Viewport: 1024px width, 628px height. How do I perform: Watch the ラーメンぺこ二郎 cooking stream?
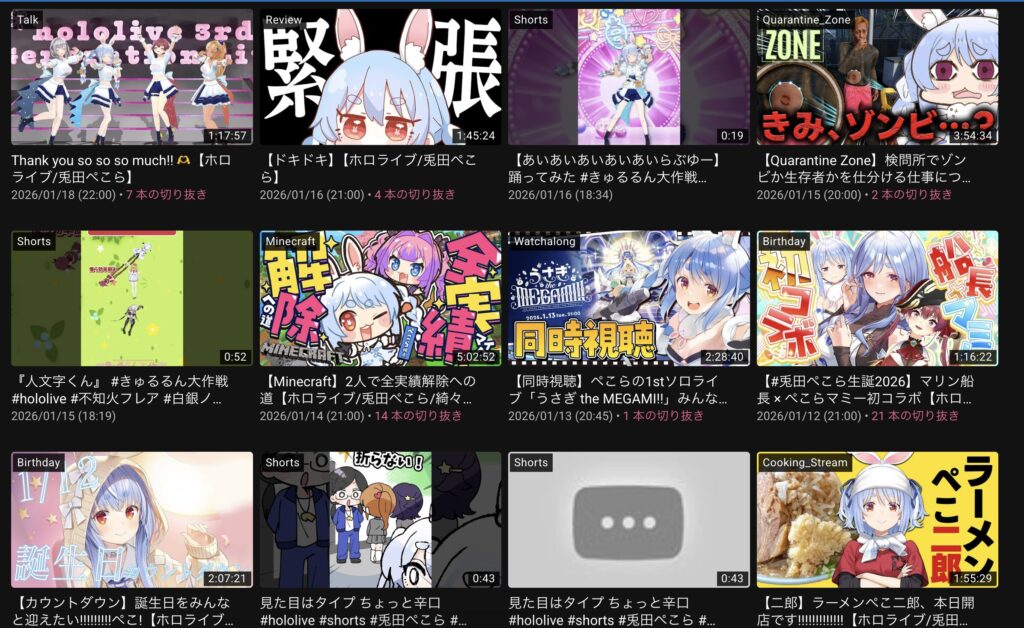(x=877, y=520)
